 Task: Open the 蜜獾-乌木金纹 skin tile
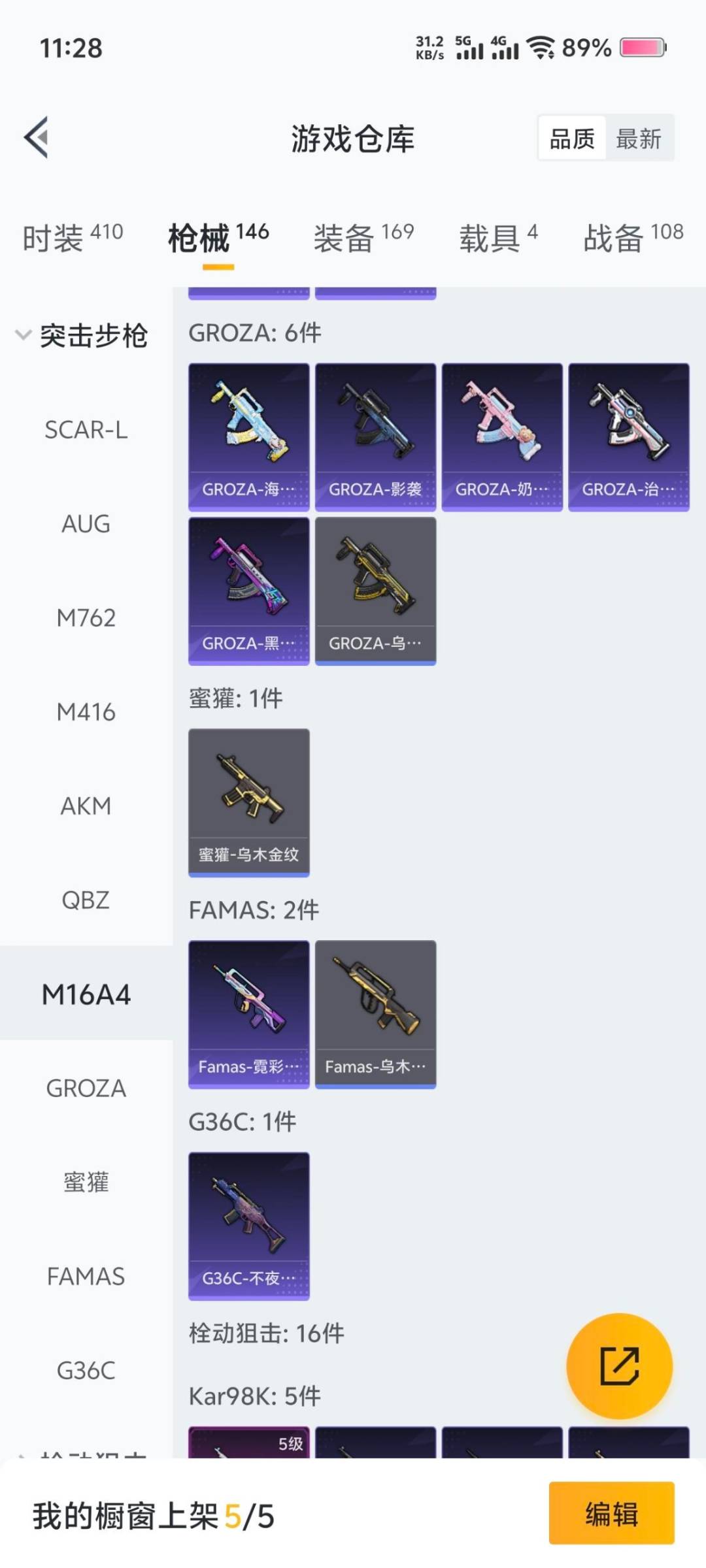coord(248,802)
